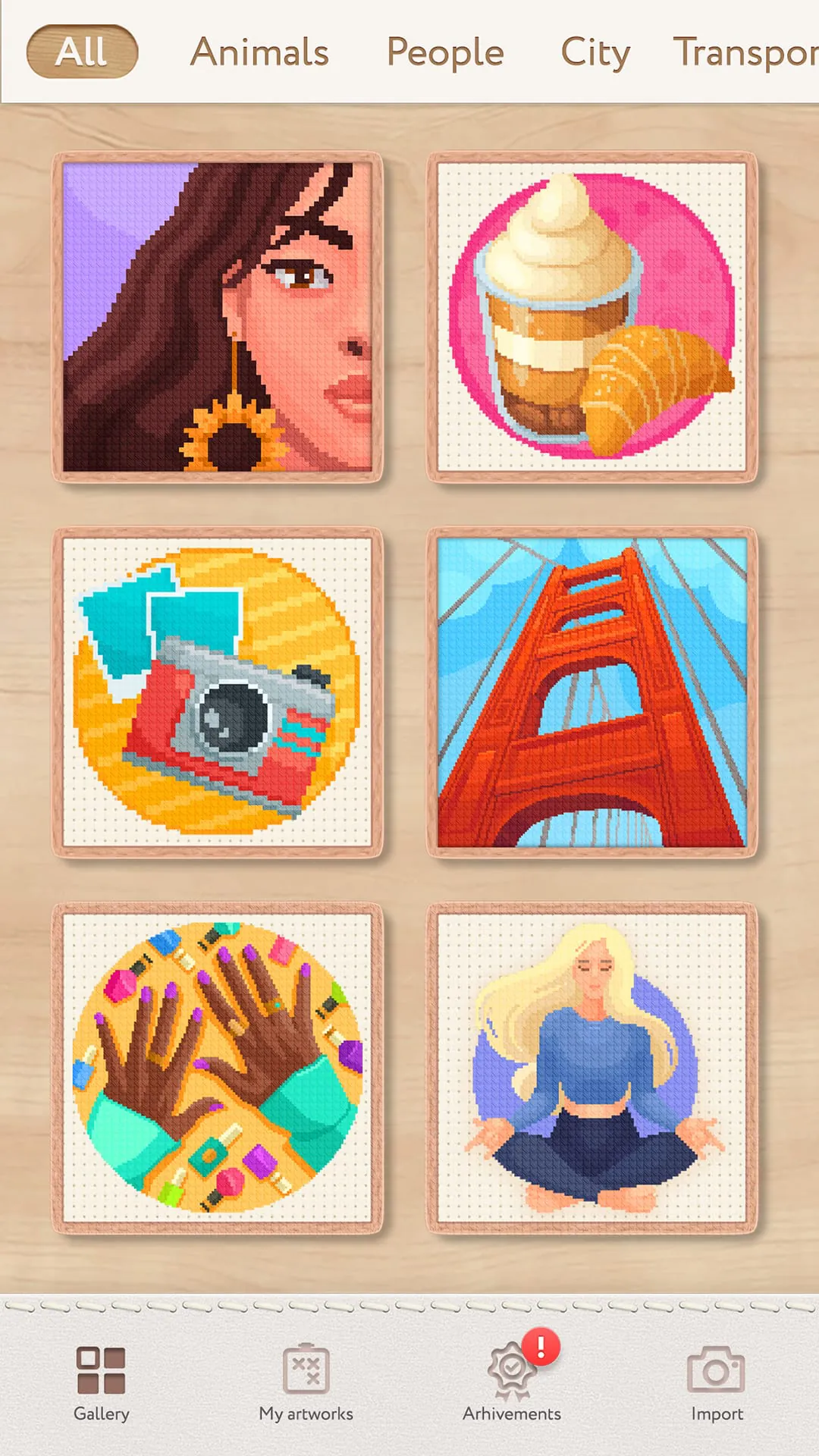Open the People category tab

(x=444, y=52)
